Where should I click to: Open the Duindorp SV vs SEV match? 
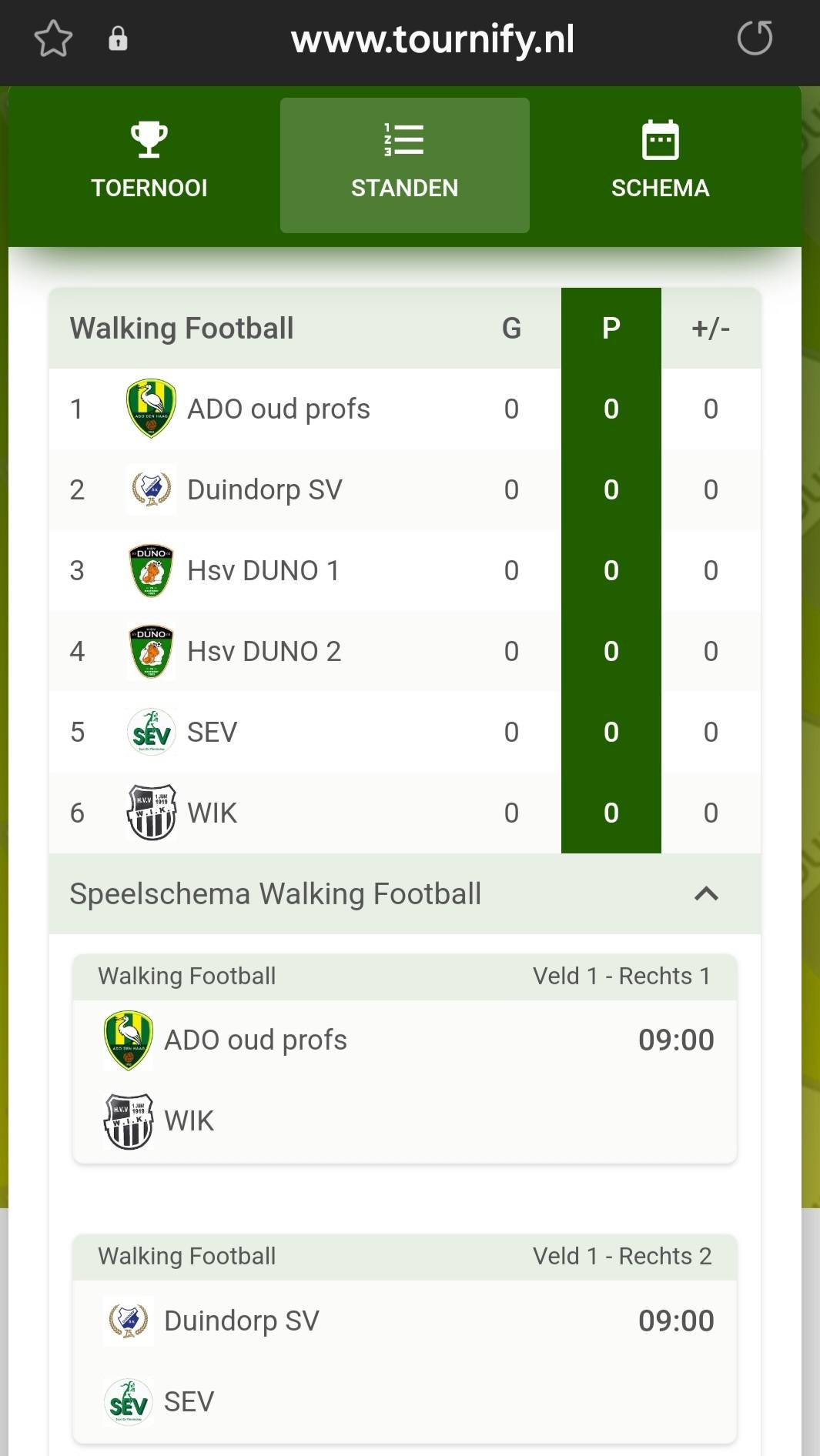coord(404,1360)
